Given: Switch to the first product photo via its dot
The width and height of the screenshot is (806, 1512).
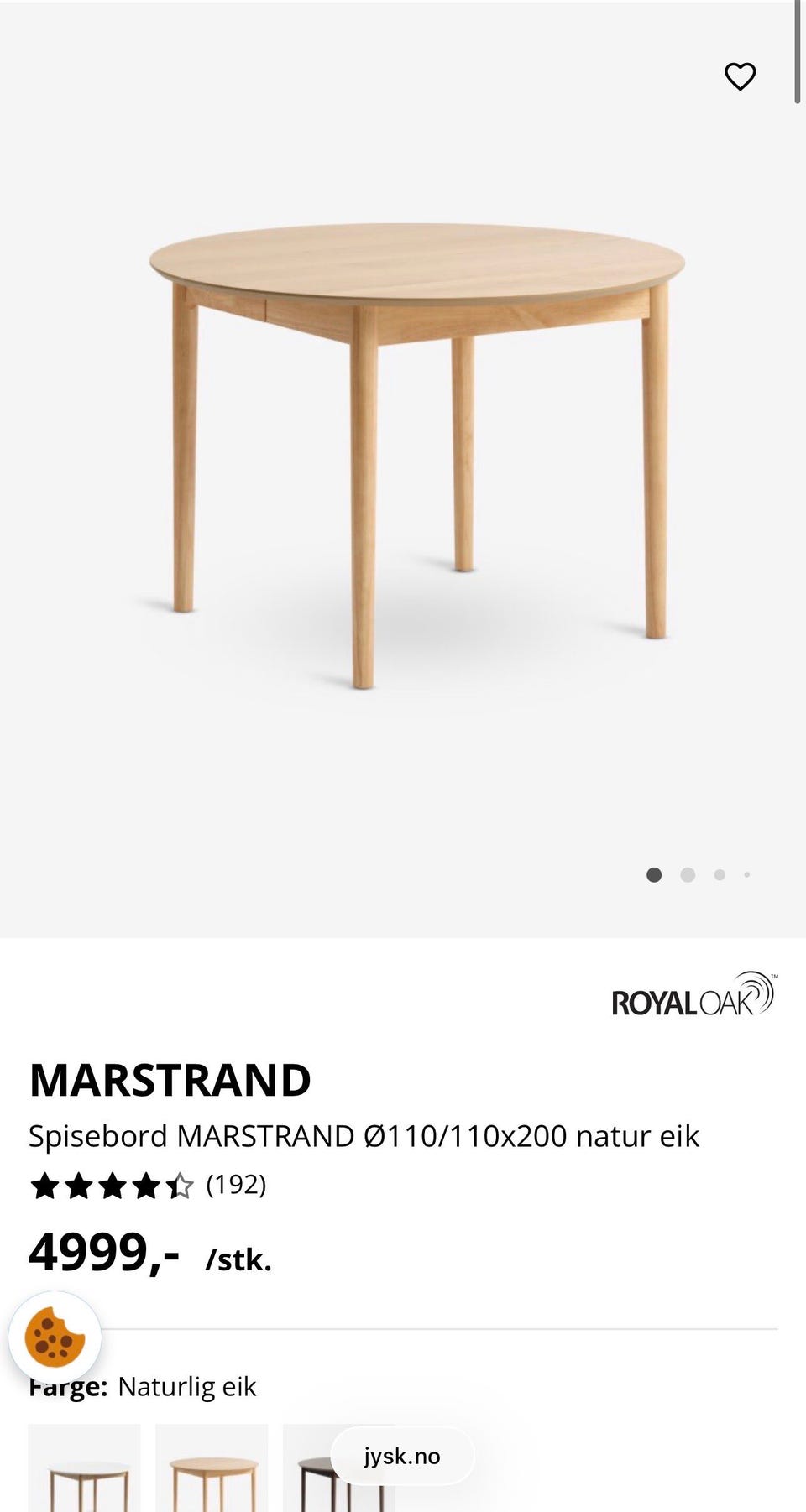Looking at the screenshot, I should pyautogui.click(x=656, y=874).
